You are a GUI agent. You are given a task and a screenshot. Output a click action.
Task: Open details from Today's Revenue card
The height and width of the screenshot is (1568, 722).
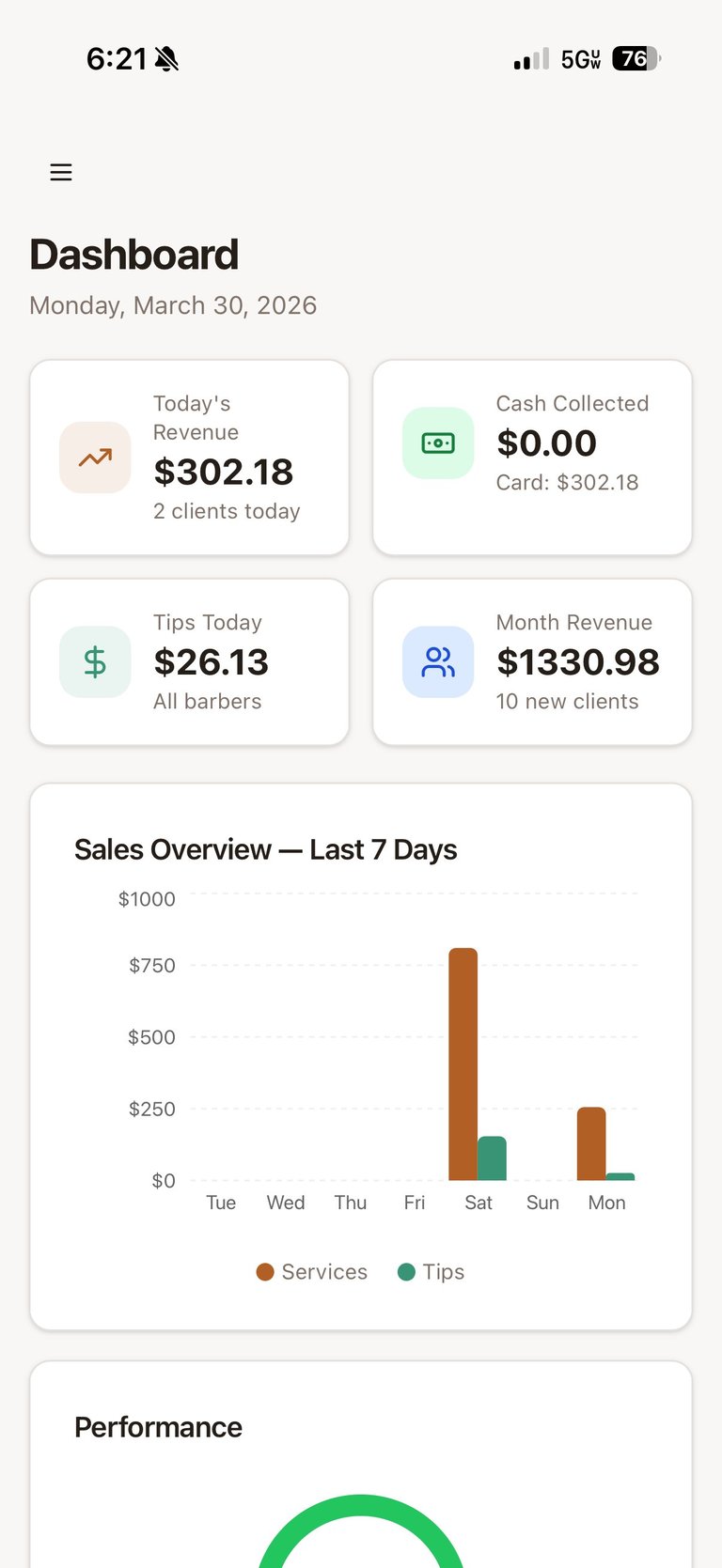click(189, 458)
